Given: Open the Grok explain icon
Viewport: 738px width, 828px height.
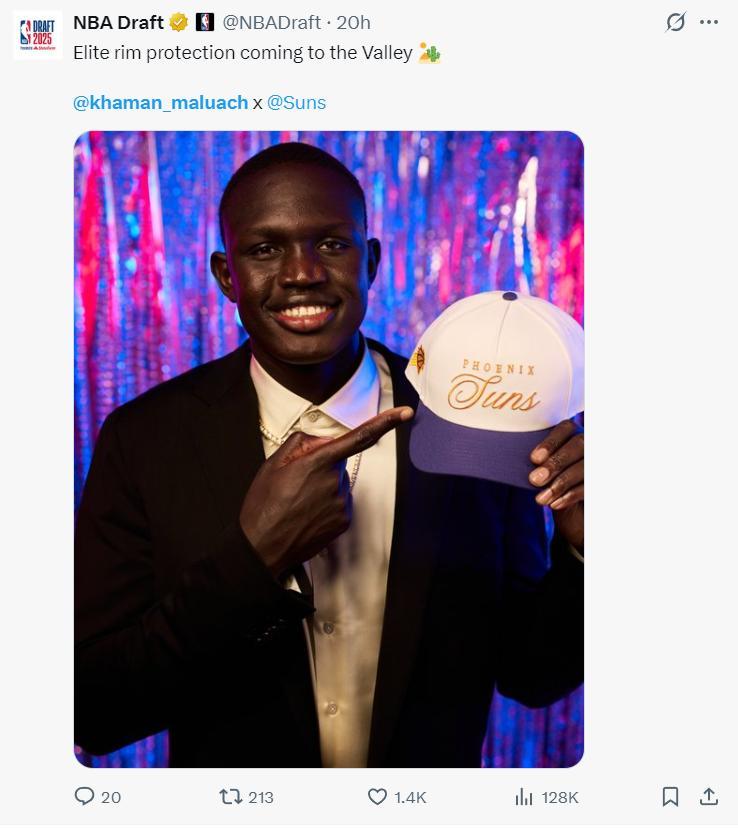Looking at the screenshot, I should point(676,22).
